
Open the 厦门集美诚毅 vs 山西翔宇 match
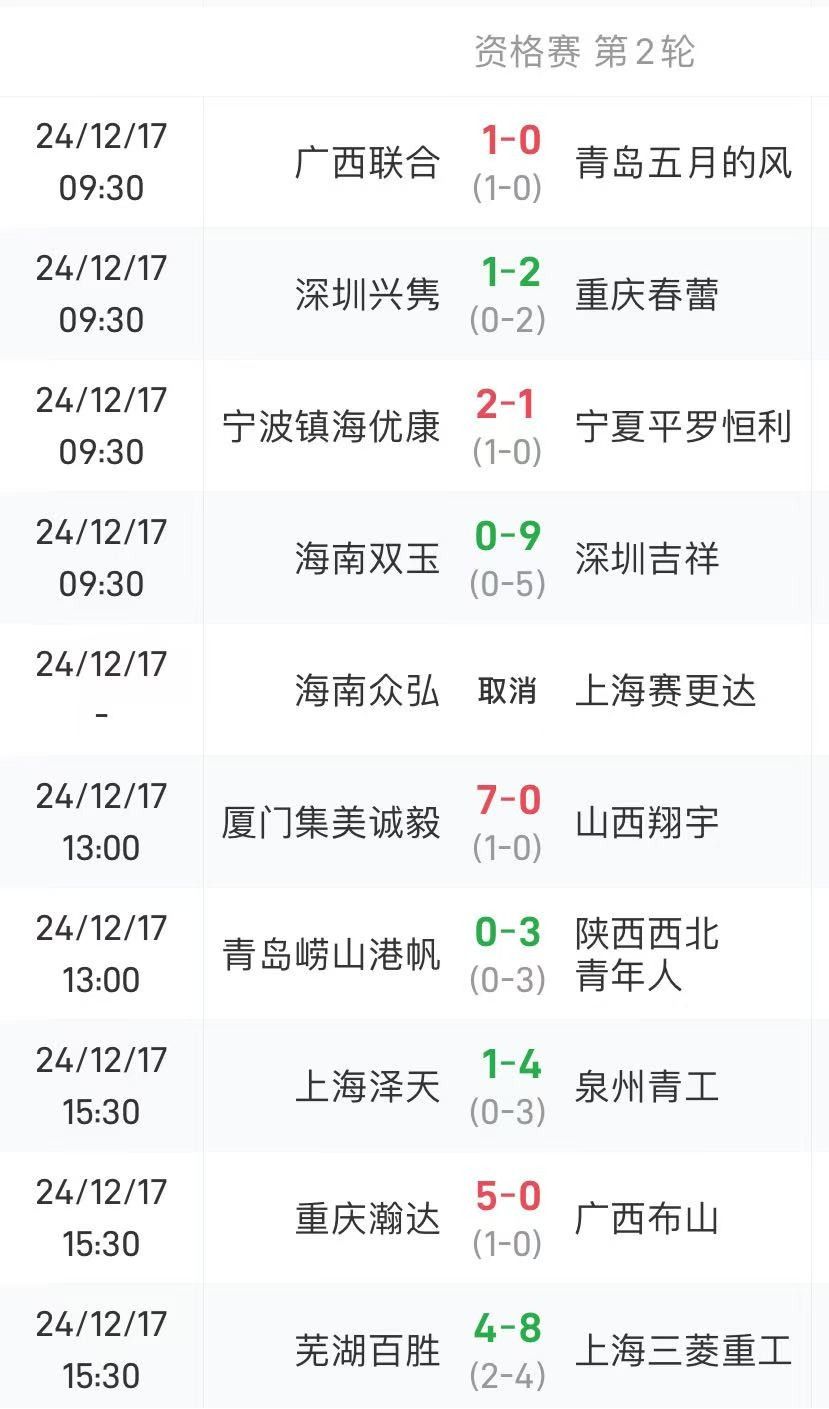[414, 822]
